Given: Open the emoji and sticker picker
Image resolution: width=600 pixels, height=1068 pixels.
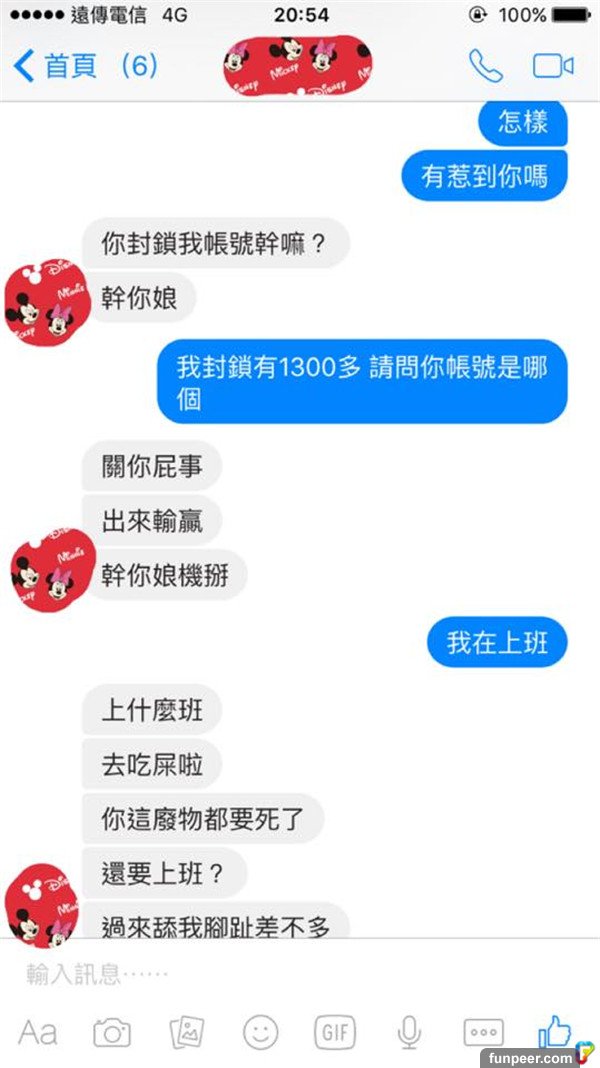Looking at the screenshot, I should pos(261,1032).
